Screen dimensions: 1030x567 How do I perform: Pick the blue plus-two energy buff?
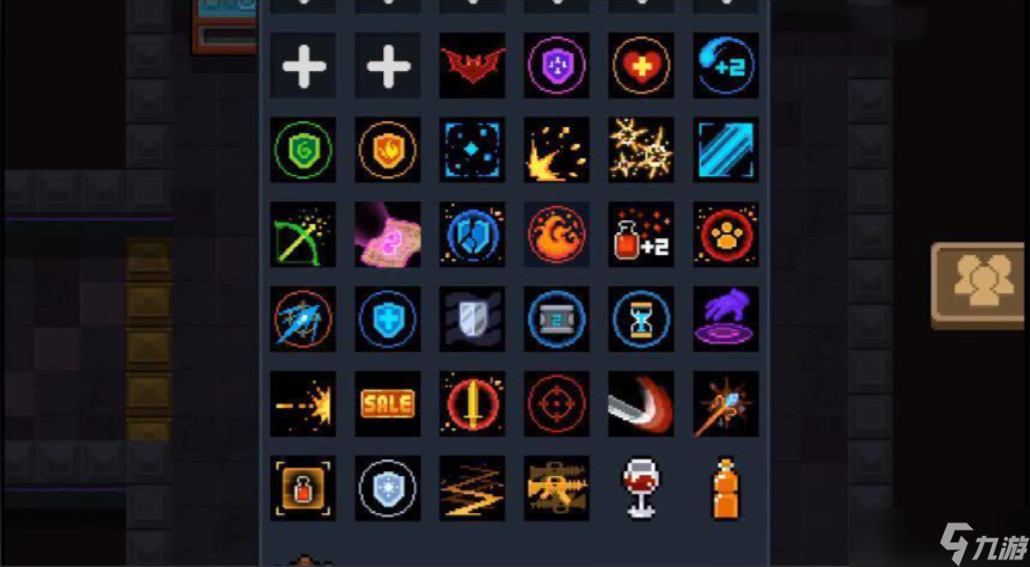(725, 66)
